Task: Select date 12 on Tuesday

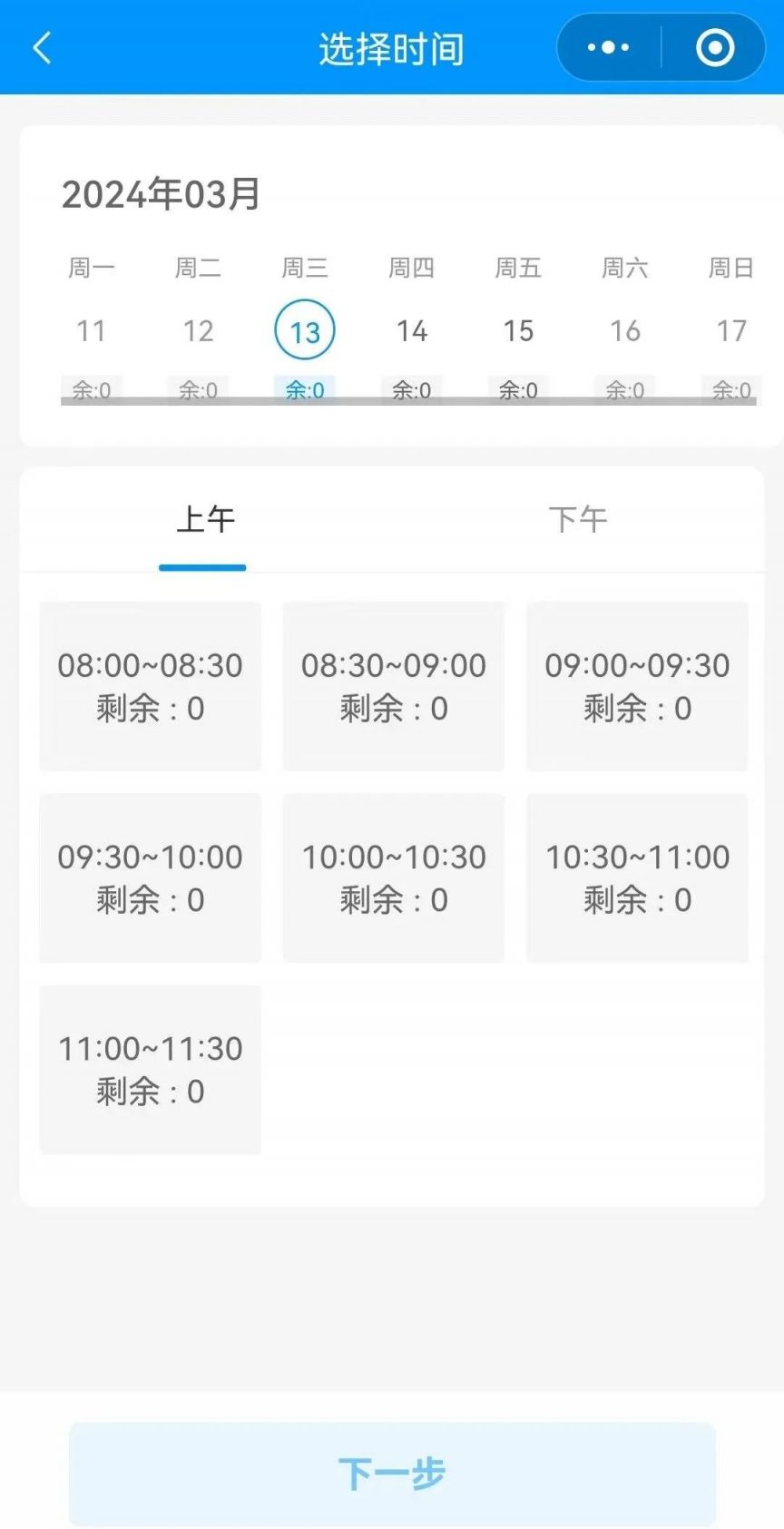Action: pyautogui.click(x=198, y=331)
